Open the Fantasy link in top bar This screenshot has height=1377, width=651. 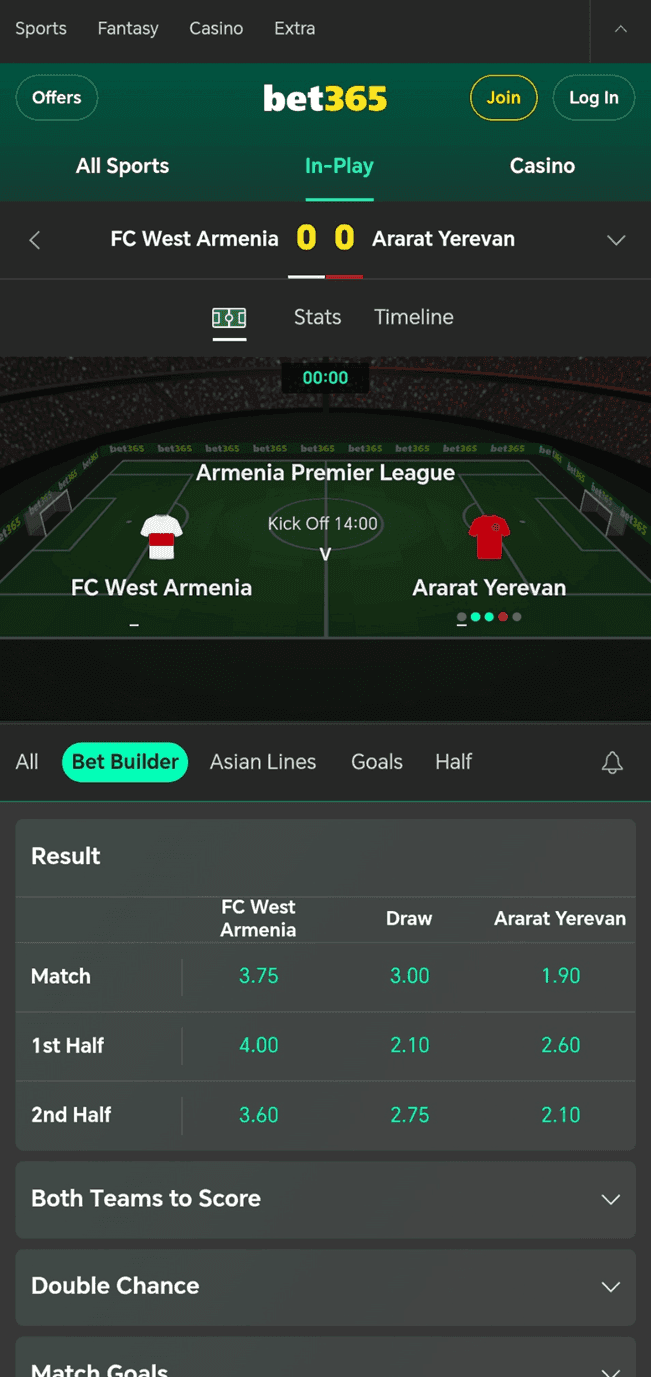click(128, 29)
